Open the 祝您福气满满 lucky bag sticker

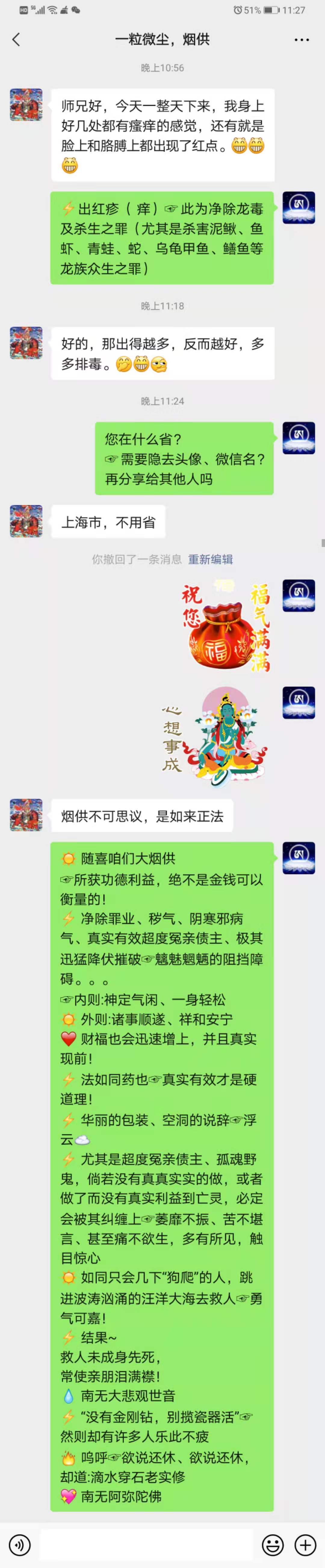[x=226, y=626]
